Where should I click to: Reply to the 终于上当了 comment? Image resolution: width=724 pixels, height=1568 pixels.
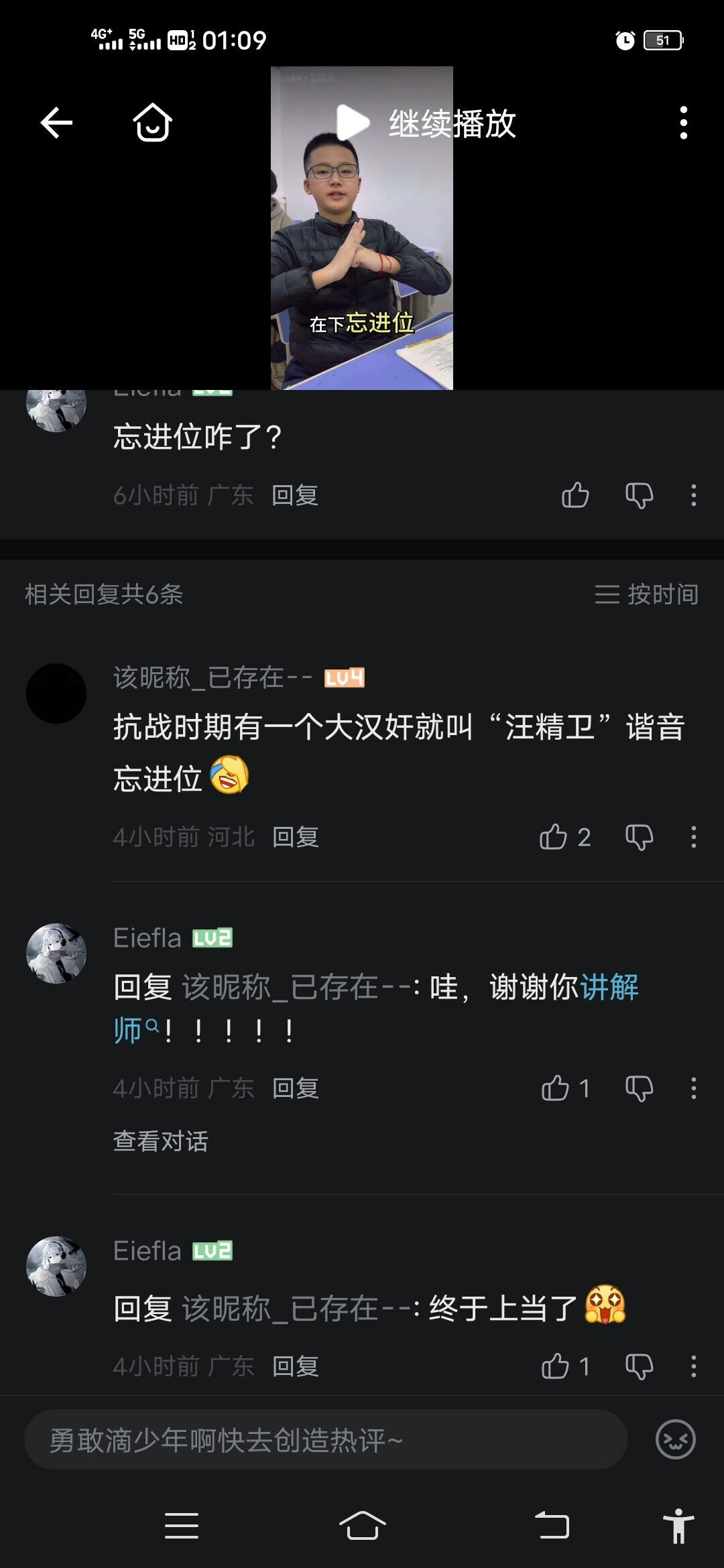(x=296, y=1366)
